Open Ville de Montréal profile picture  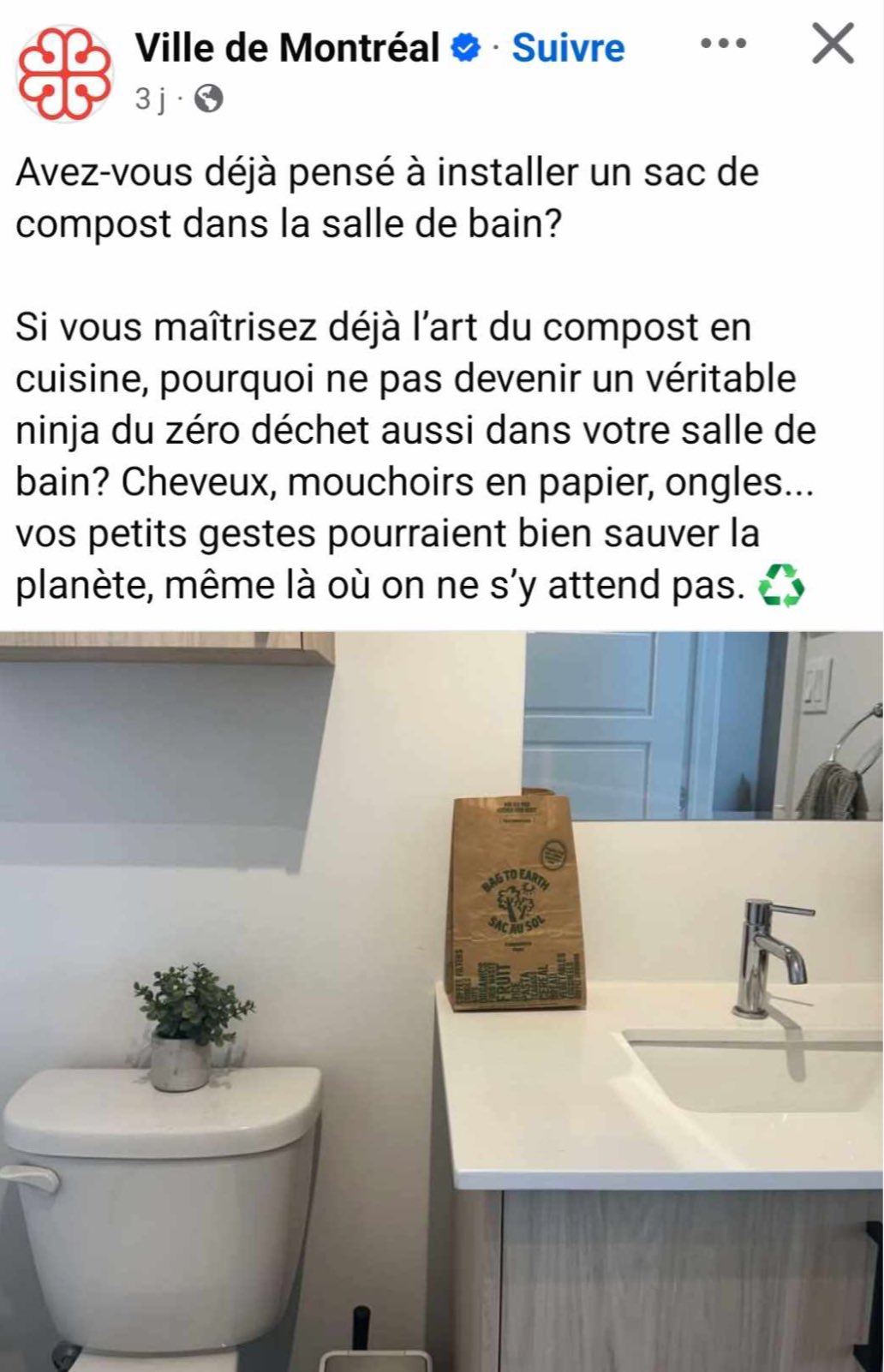(65, 74)
